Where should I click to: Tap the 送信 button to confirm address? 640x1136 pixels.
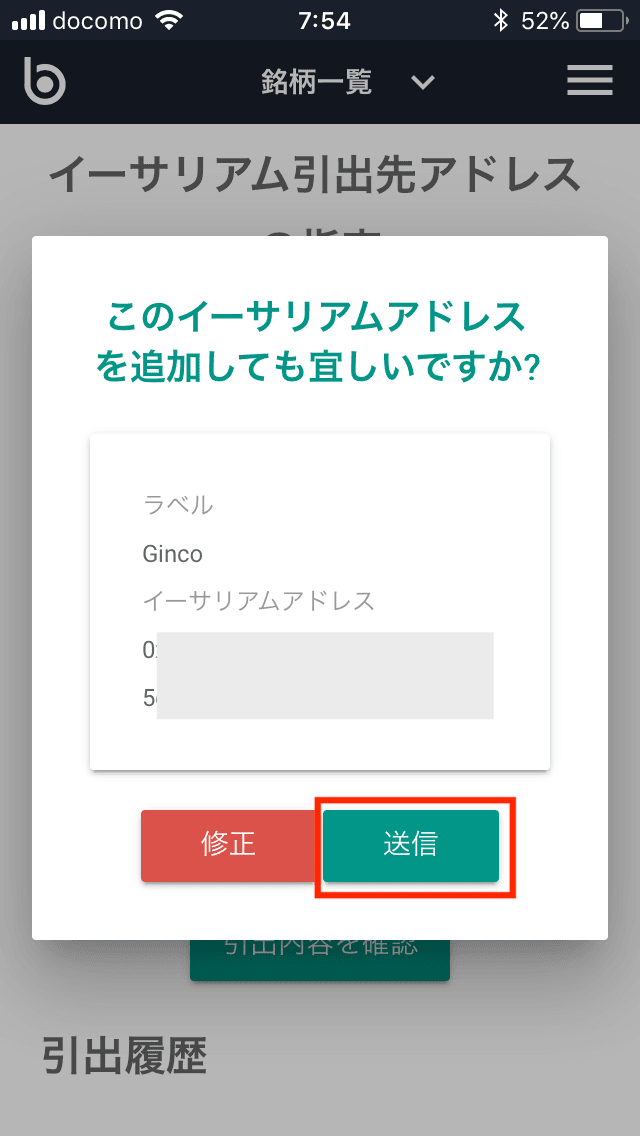pos(410,845)
